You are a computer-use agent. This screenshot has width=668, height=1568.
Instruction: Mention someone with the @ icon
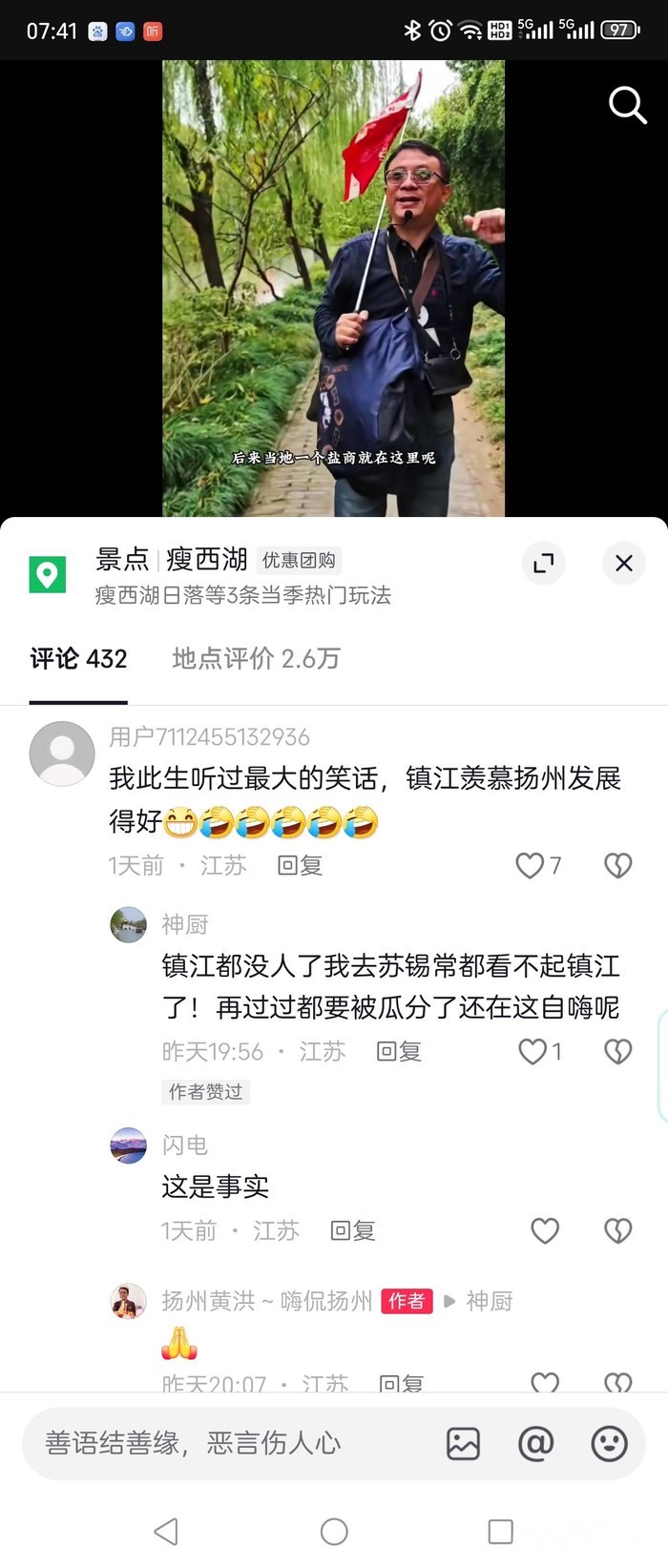(x=535, y=1444)
